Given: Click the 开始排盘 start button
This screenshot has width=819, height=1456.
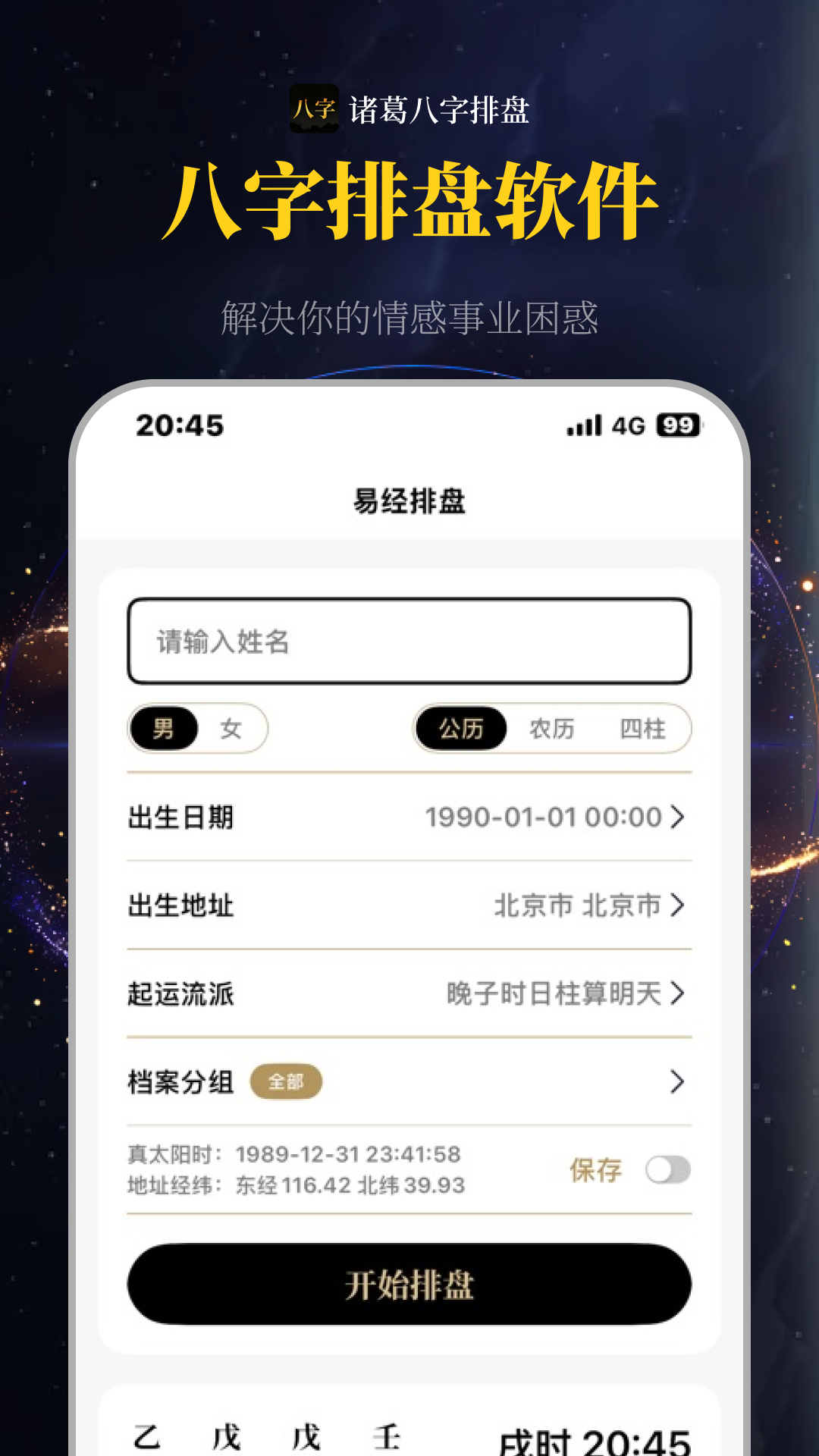Looking at the screenshot, I should (x=409, y=1285).
